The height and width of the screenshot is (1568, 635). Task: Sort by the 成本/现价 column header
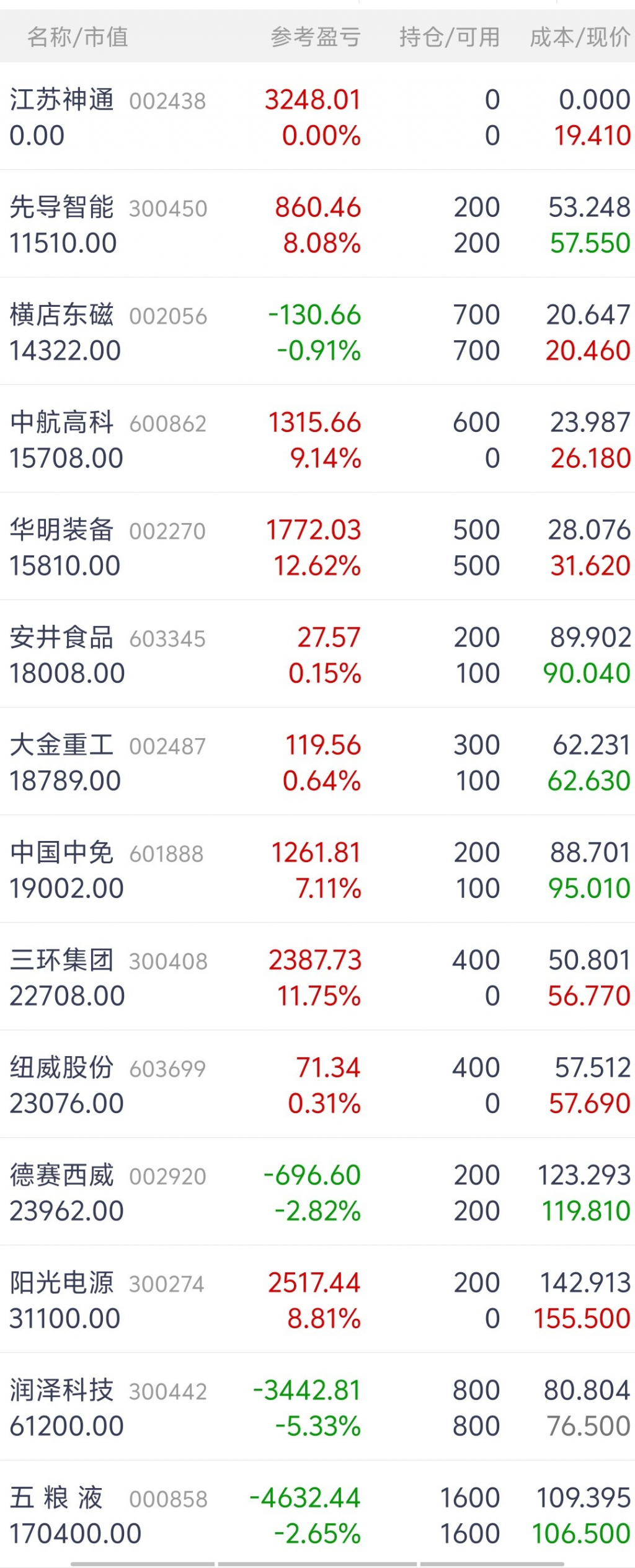(x=579, y=37)
